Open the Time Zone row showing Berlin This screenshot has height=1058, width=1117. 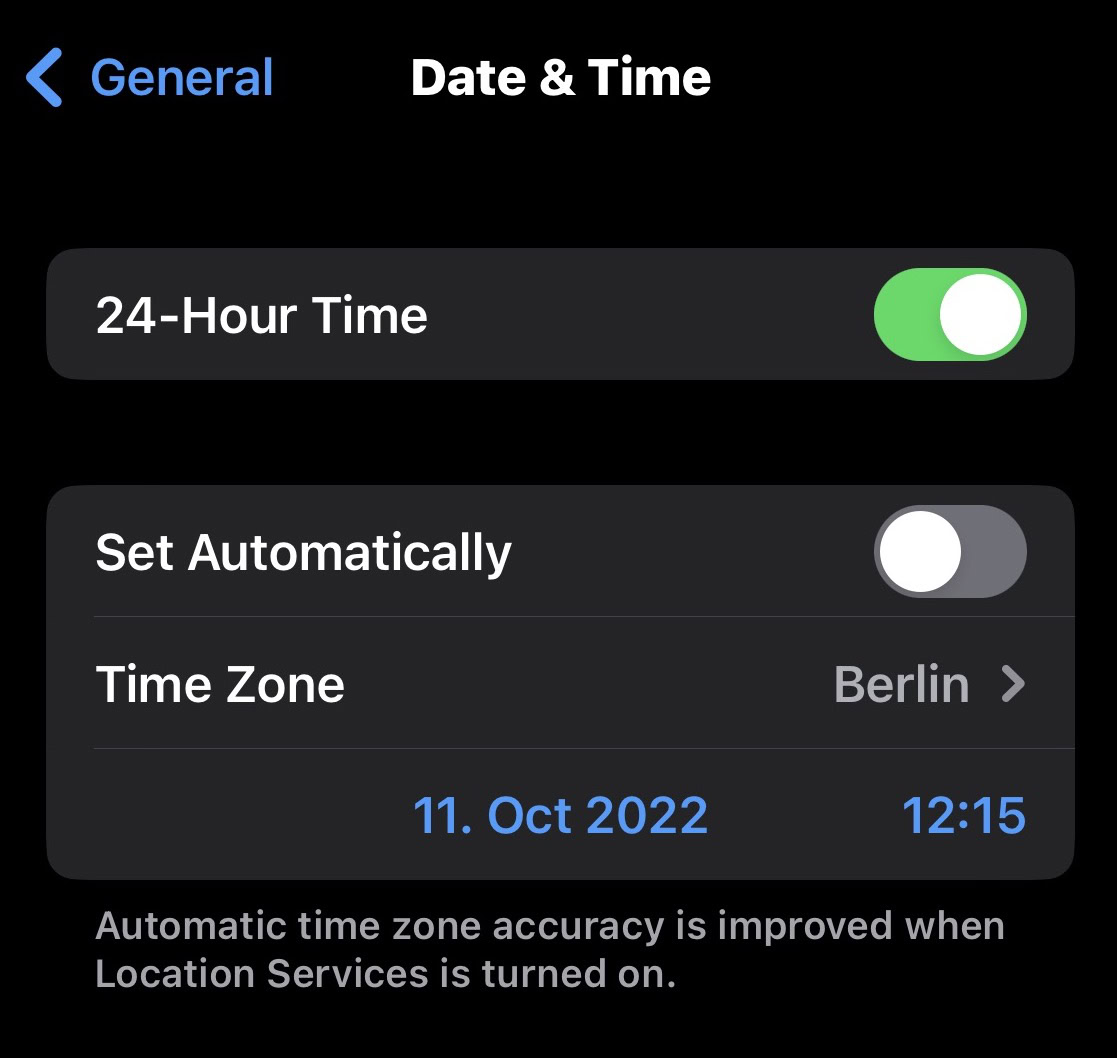[x=560, y=685]
